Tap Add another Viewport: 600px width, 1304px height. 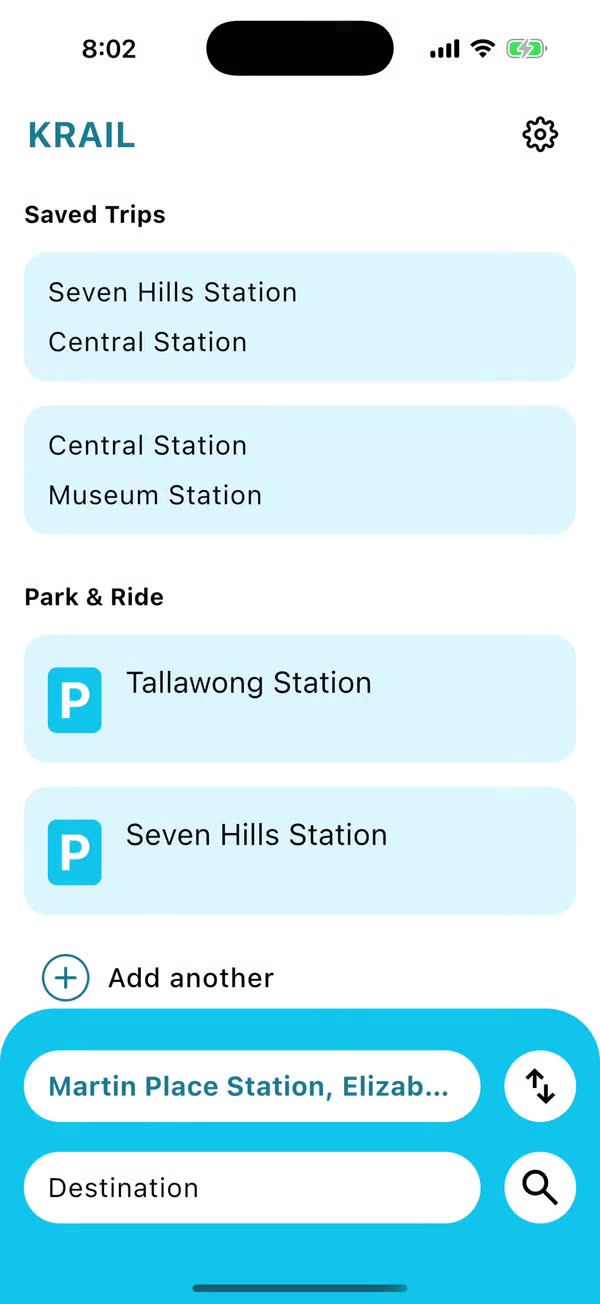[158, 977]
